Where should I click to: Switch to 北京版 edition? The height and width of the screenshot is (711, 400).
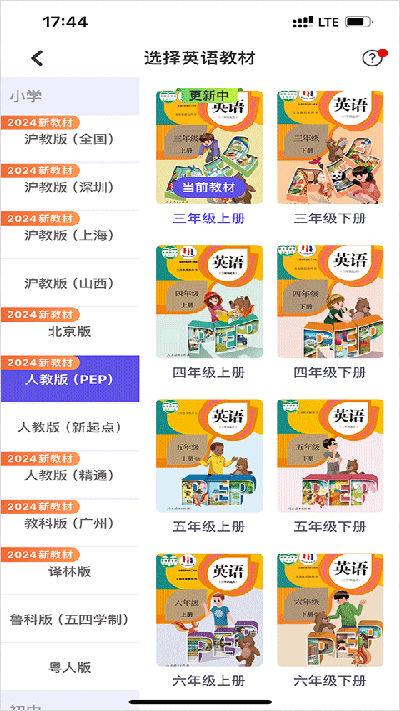click(x=69, y=331)
